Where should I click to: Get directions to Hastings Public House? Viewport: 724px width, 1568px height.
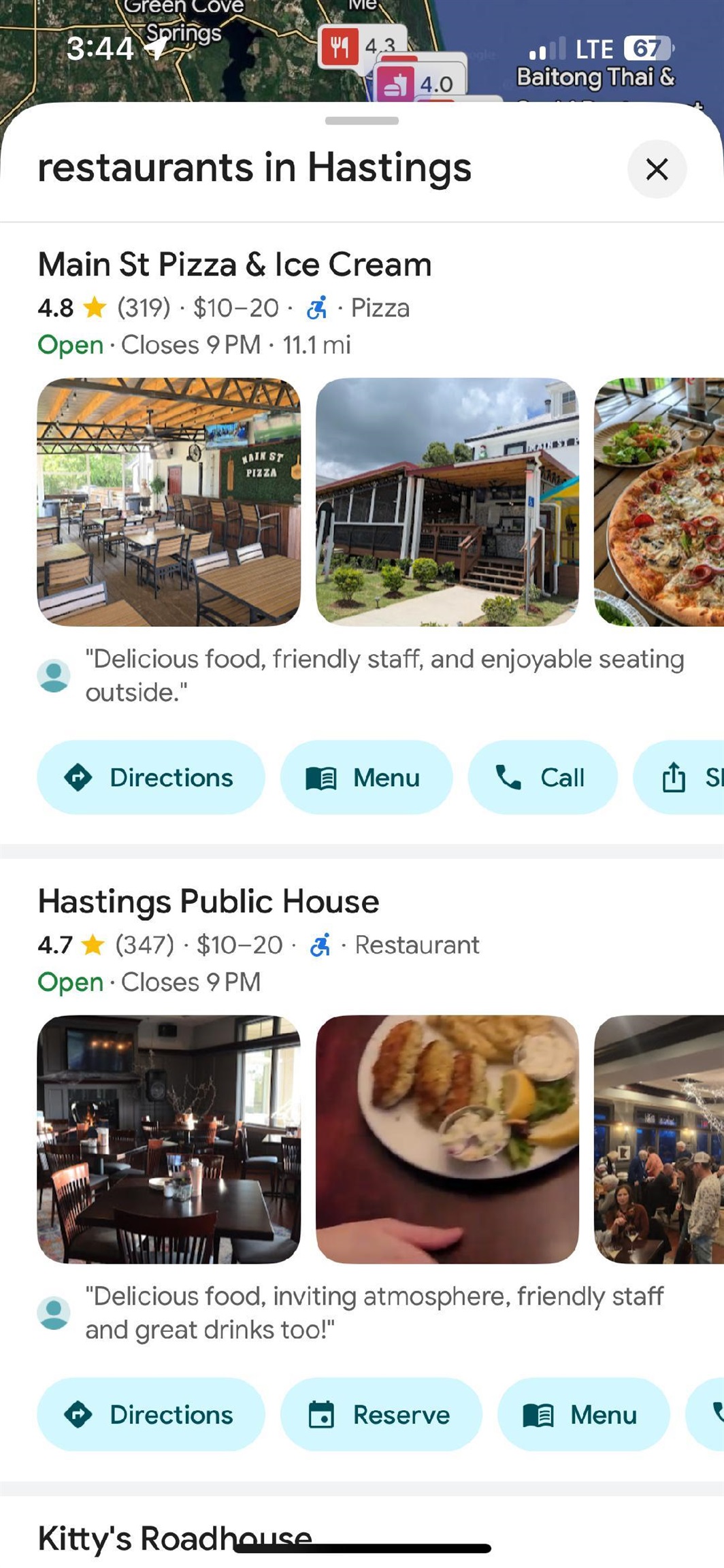pos(150,1414)
